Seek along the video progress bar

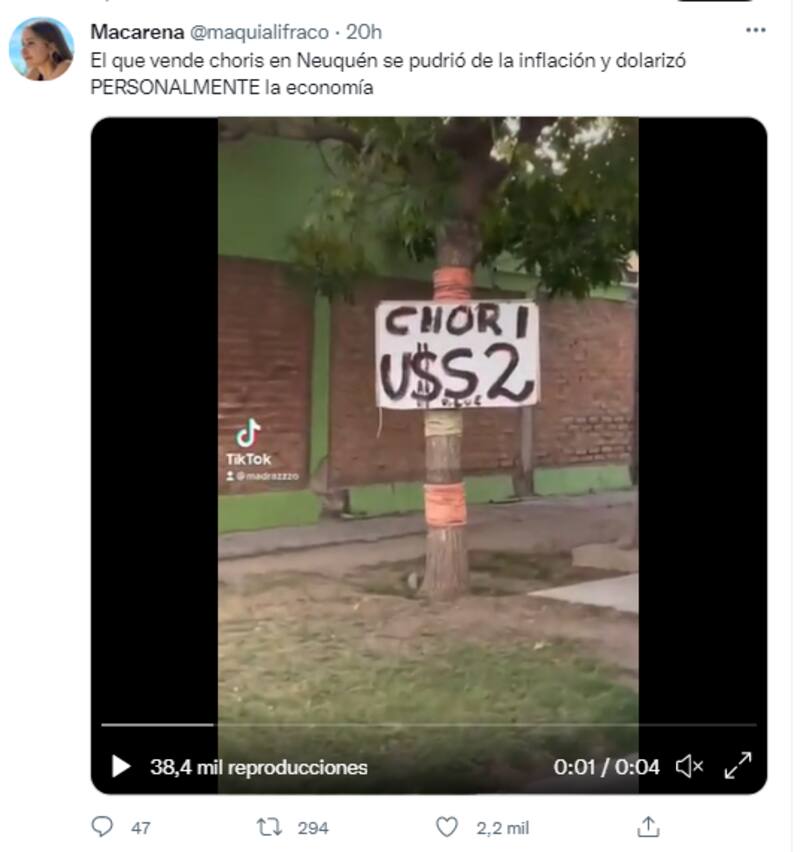(x=428, y=724)
